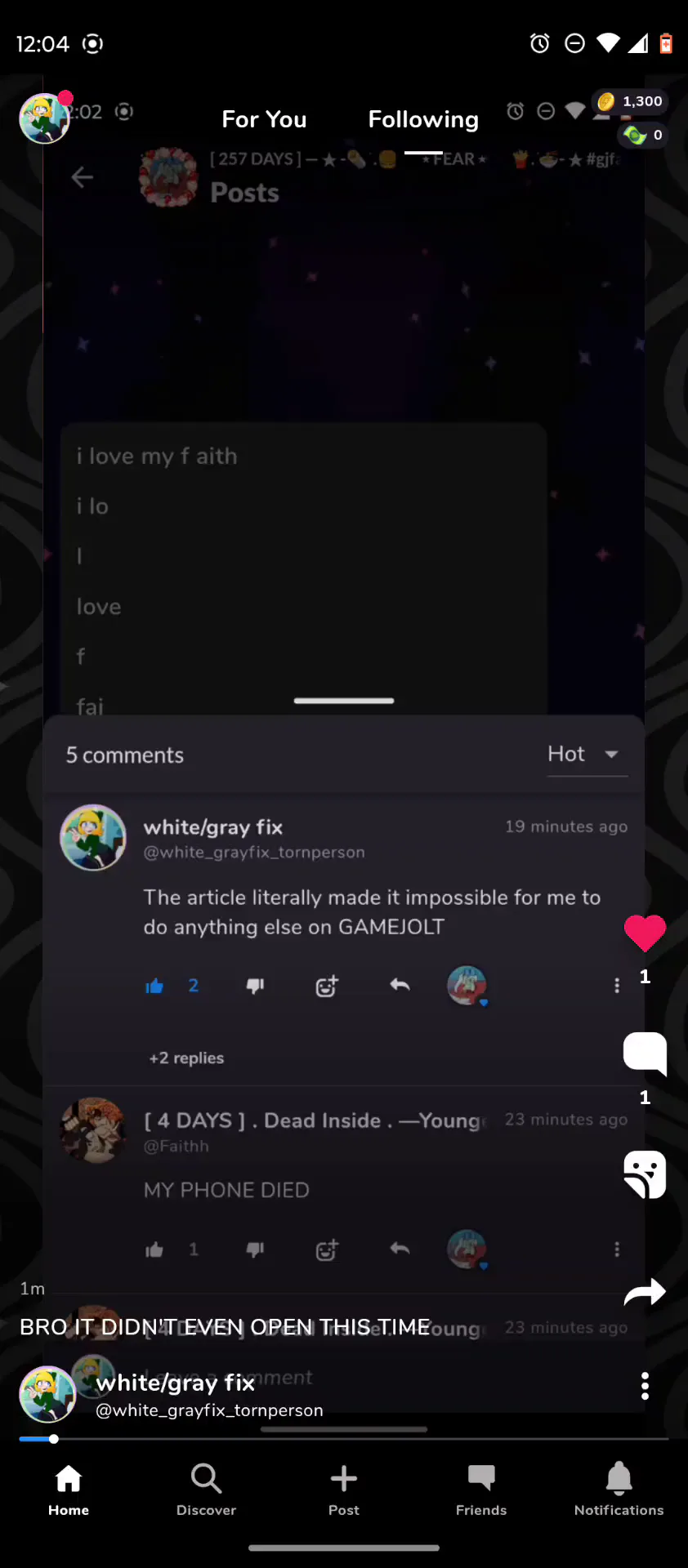Open the Discover tab
Image resolution: width=688 pixels, height=1568 pixels.
pyautogui.click(x=206, y=1490)
